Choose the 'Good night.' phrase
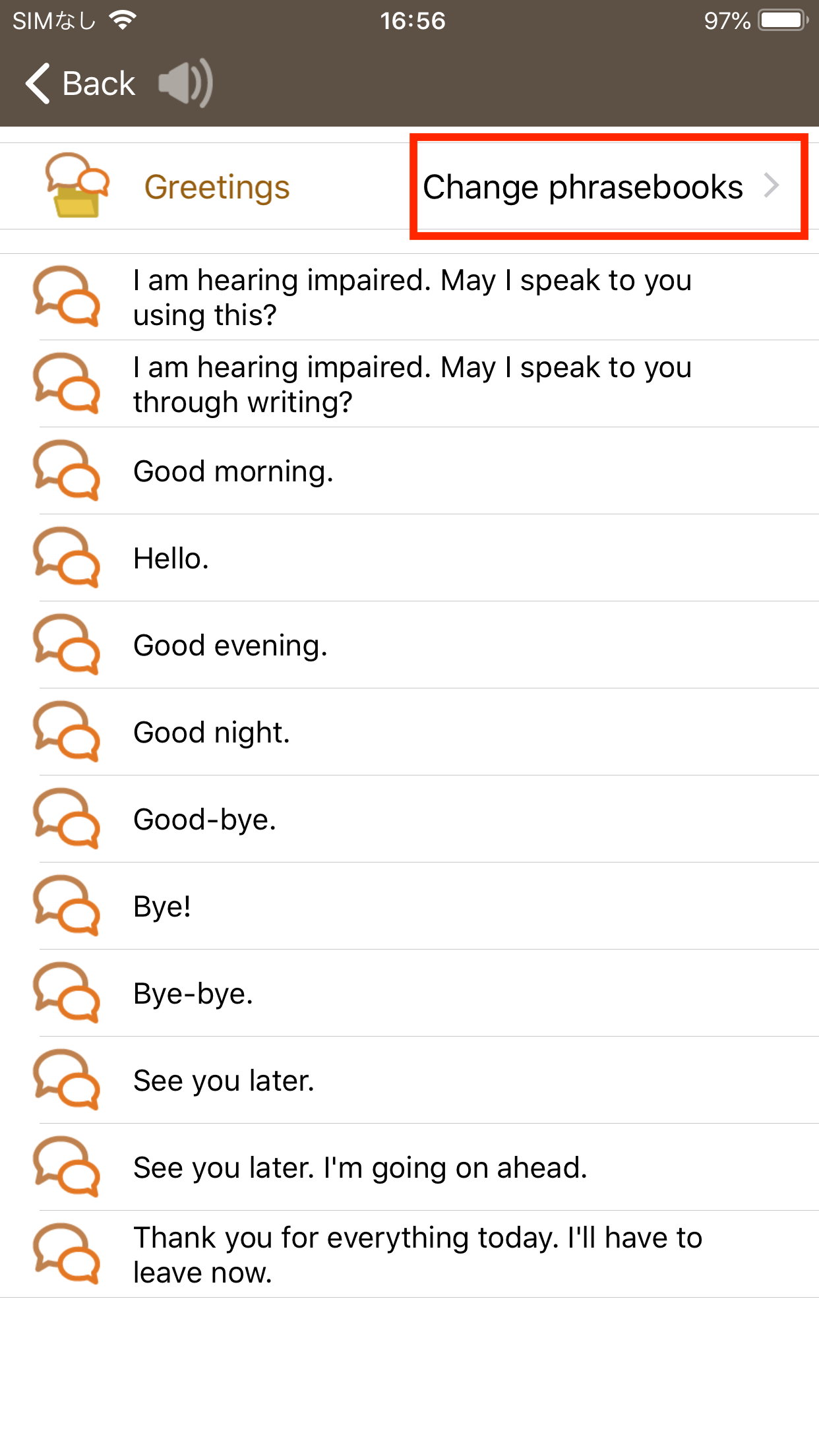Image resolution: width=819 pixels, height=1456 pixels. tap(409, 733)
